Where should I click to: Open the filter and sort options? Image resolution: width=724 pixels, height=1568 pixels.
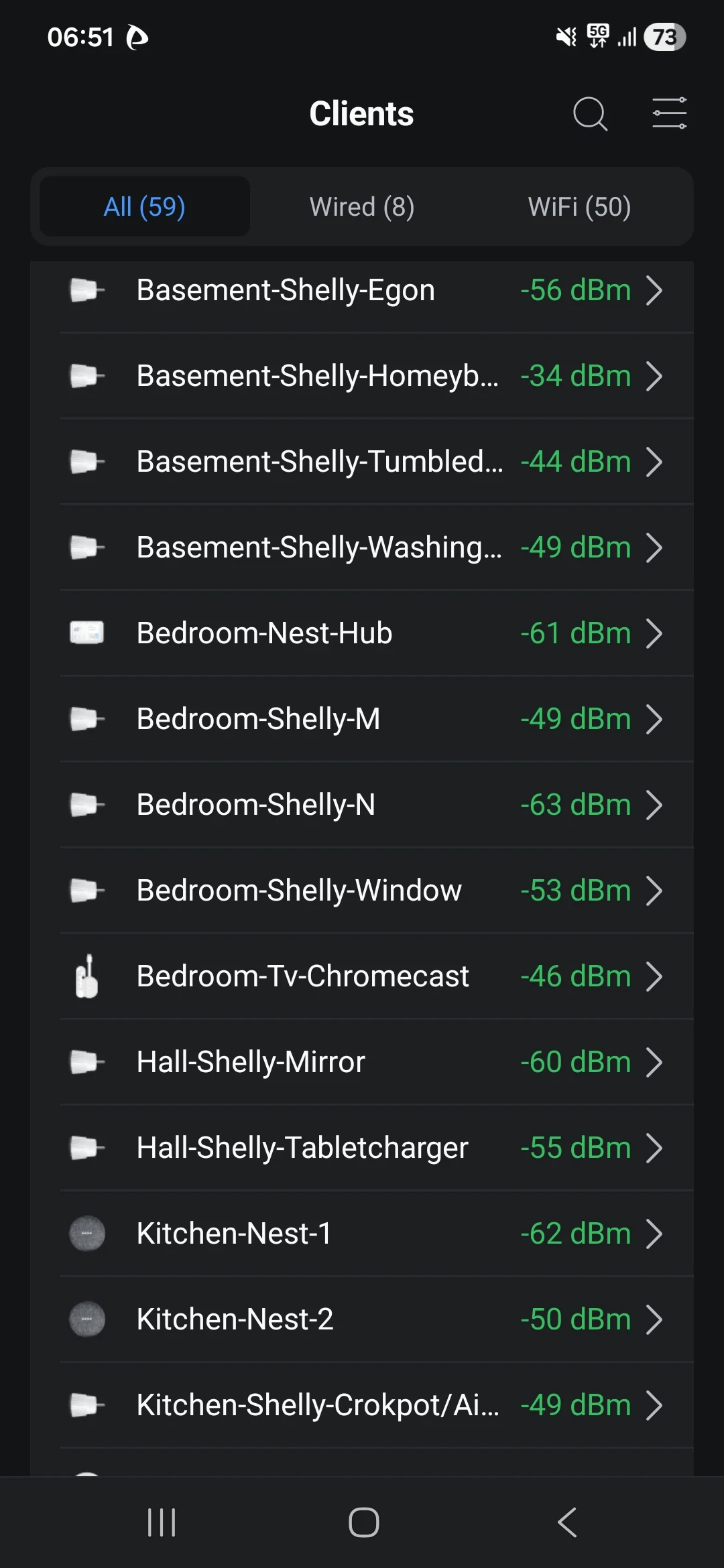pyautogui.click(x=669, y=113)
